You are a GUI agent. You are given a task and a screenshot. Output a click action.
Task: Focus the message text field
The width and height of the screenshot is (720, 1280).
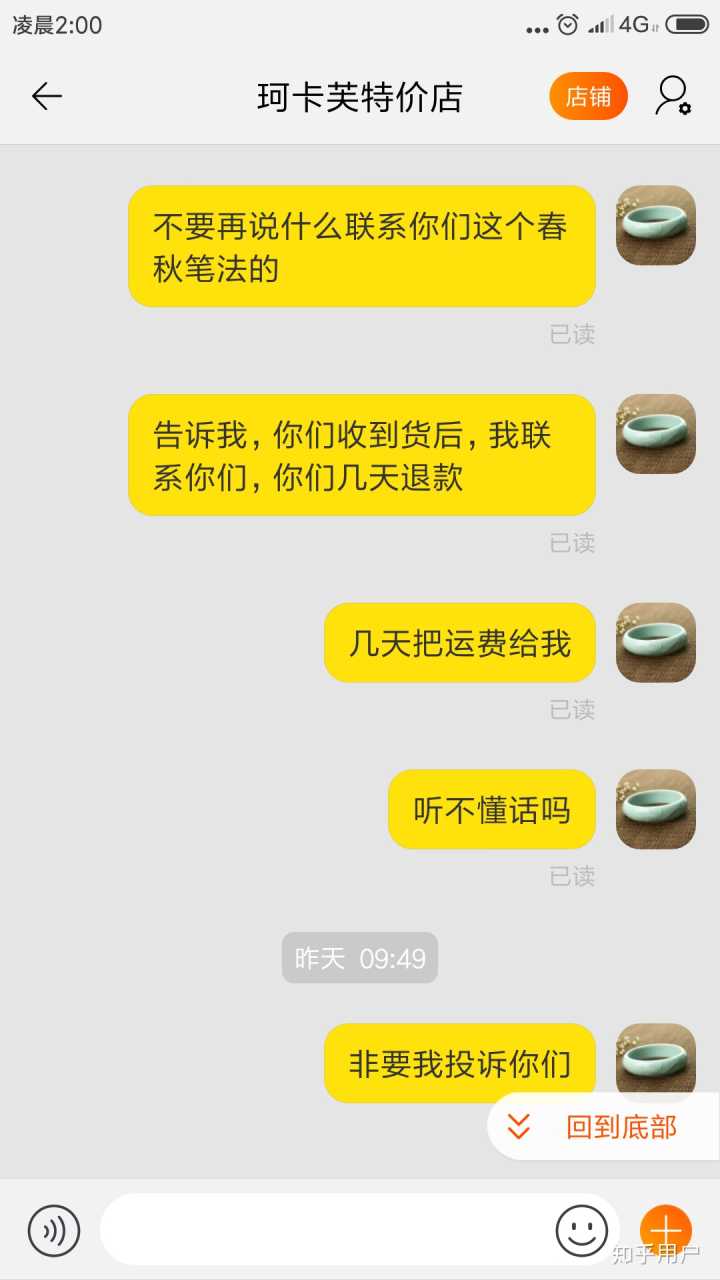[325, 1230]
